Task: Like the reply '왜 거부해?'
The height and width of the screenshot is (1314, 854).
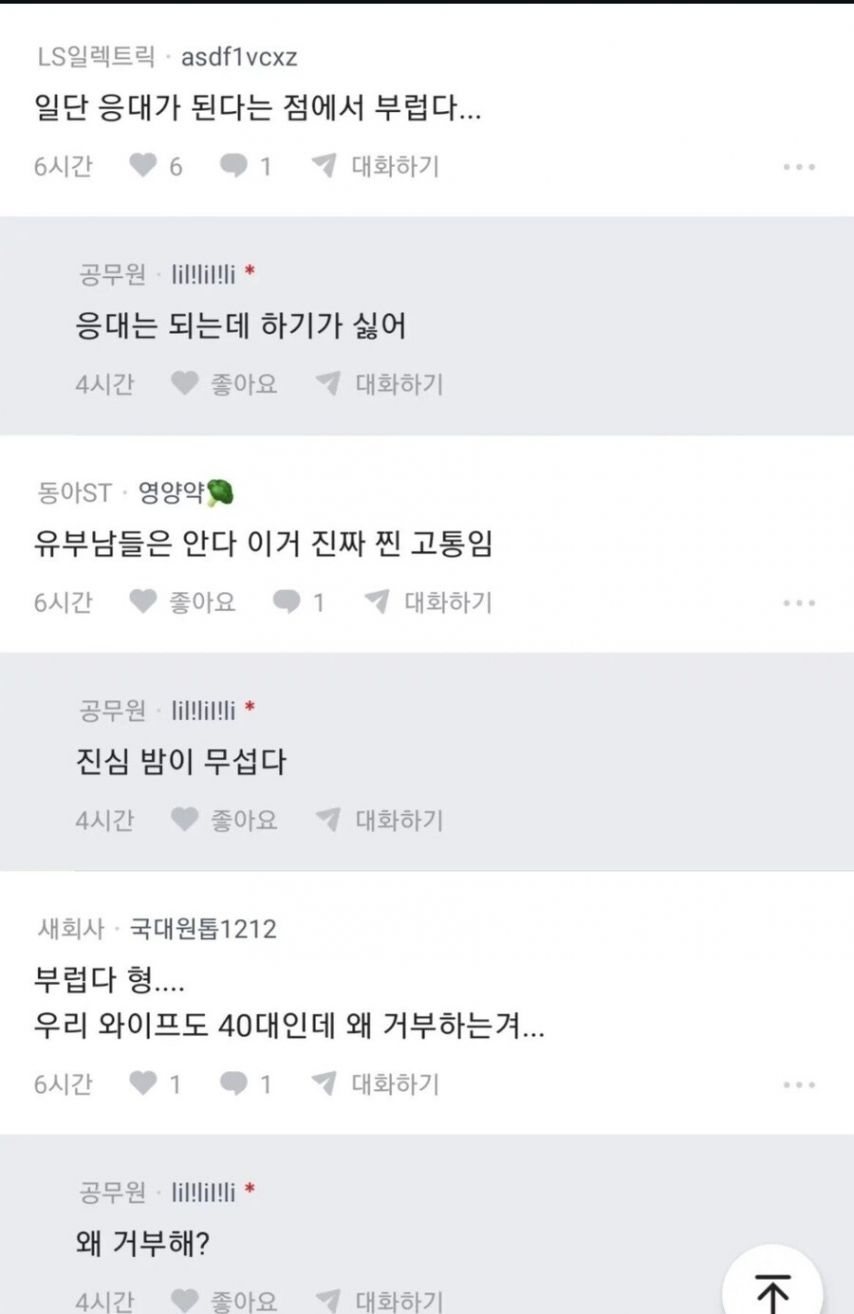Action: (185, 1301)
